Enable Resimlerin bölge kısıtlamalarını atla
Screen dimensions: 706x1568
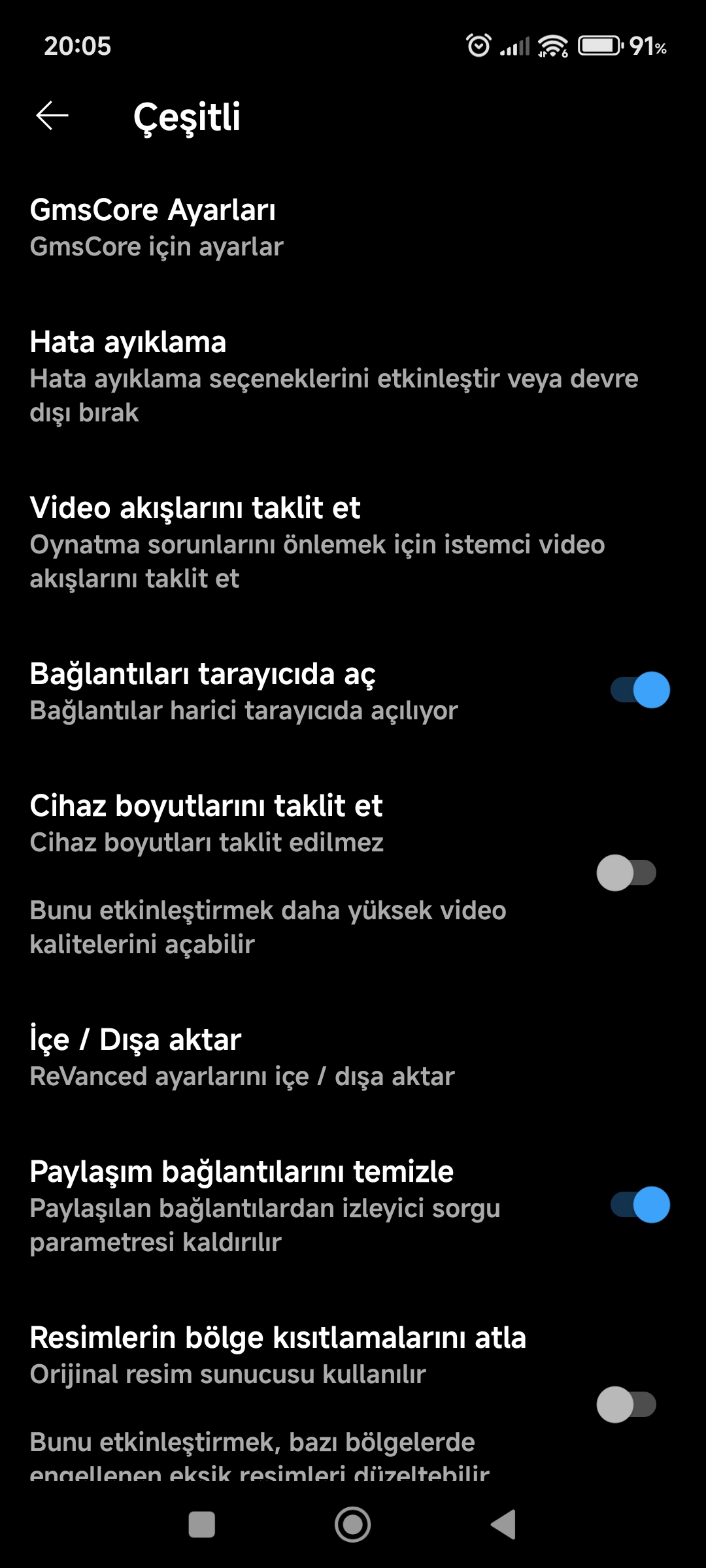[x=626, y=1405]
